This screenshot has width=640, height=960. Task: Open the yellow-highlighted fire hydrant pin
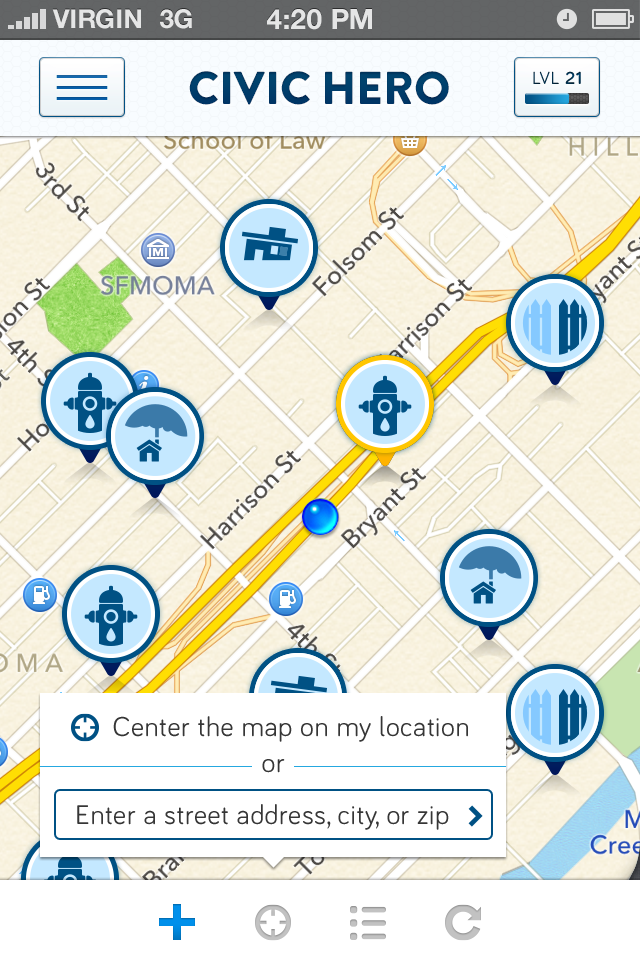pyautogui.click(x=385, y=404)
